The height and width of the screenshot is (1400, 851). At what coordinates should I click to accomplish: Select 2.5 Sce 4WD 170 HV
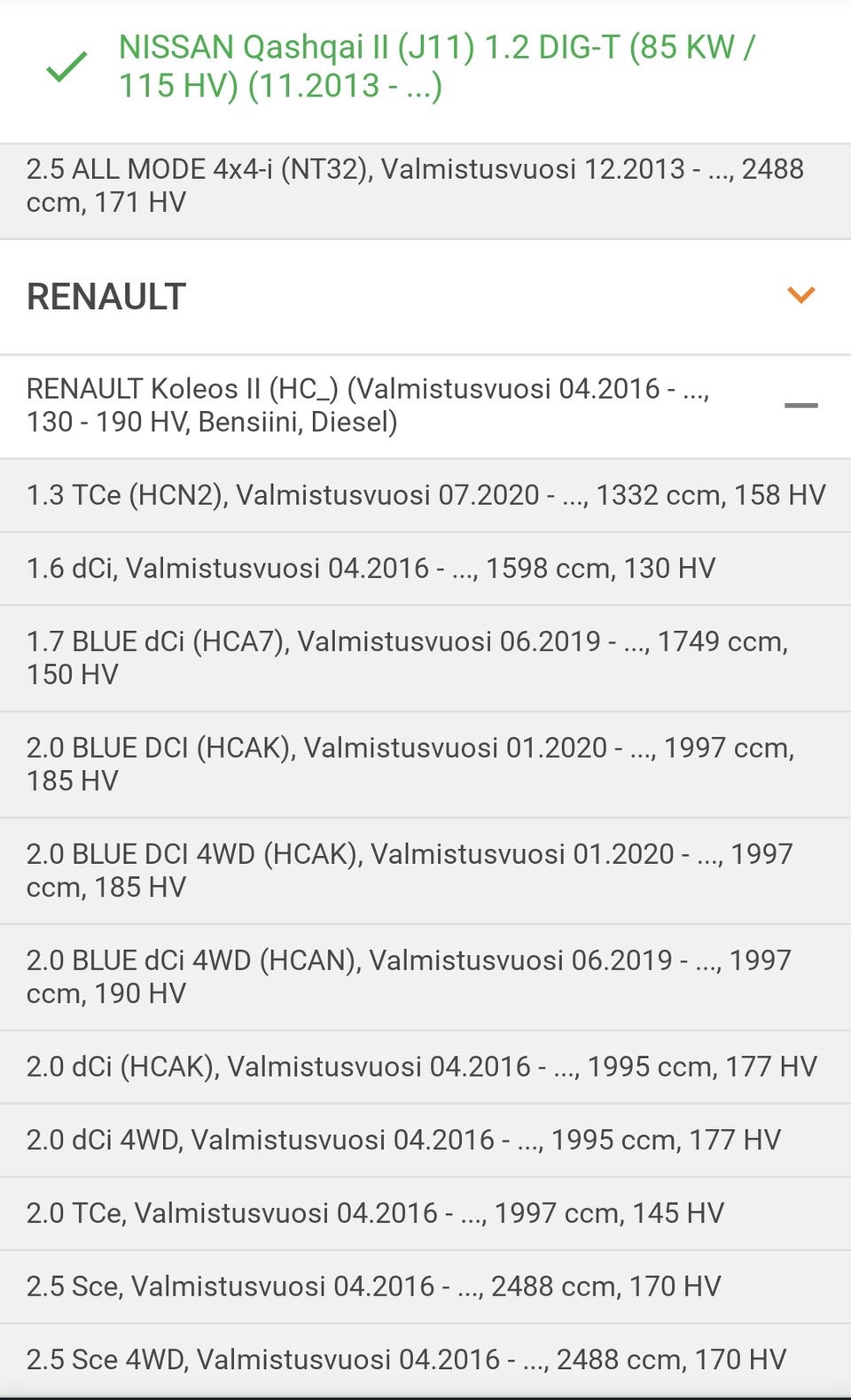click(x=406, y=1360)
